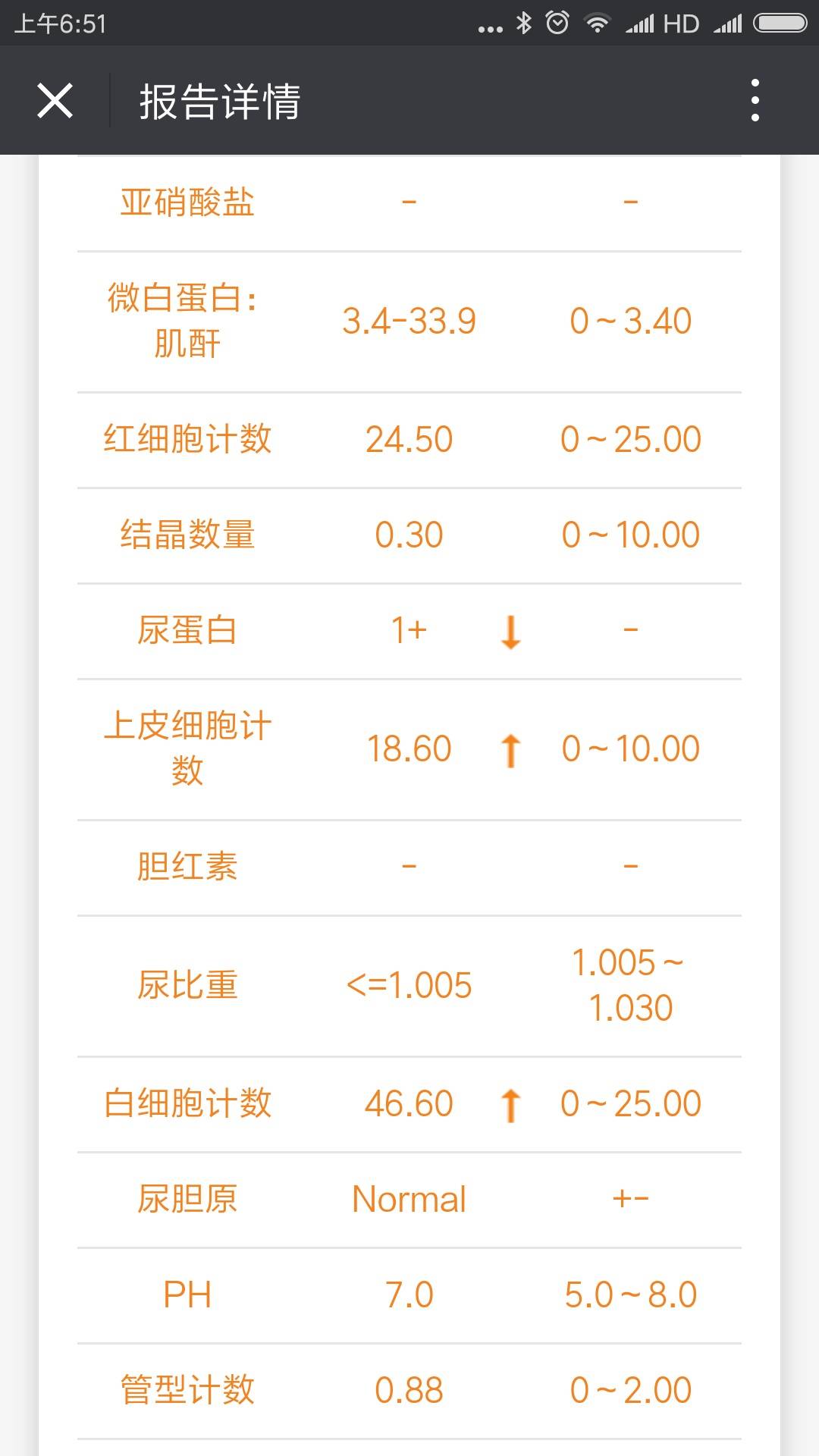Tap the alarm clock icon in status bar

557,23
